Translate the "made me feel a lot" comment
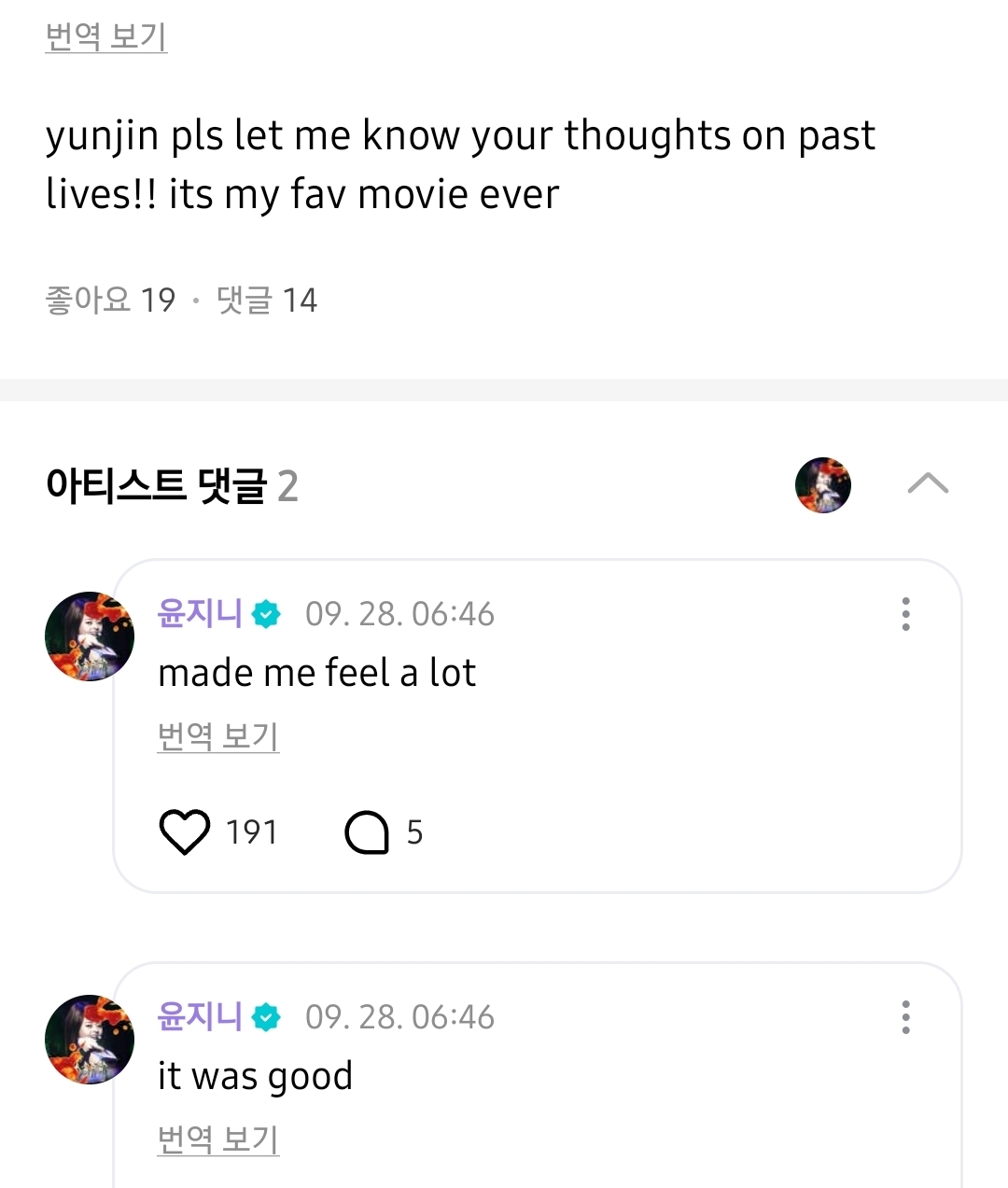The height and width of the screenshot is (1188, 1008). point(218,736)
